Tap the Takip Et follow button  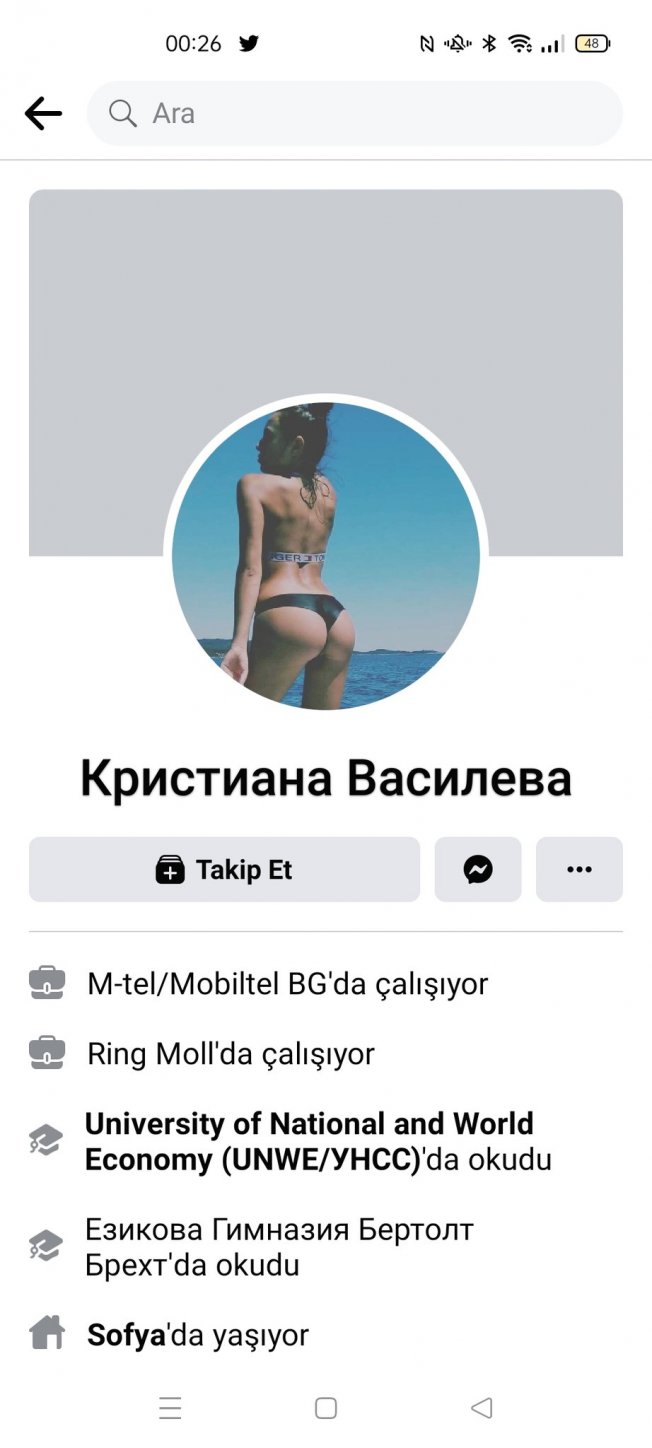(224, 870)
